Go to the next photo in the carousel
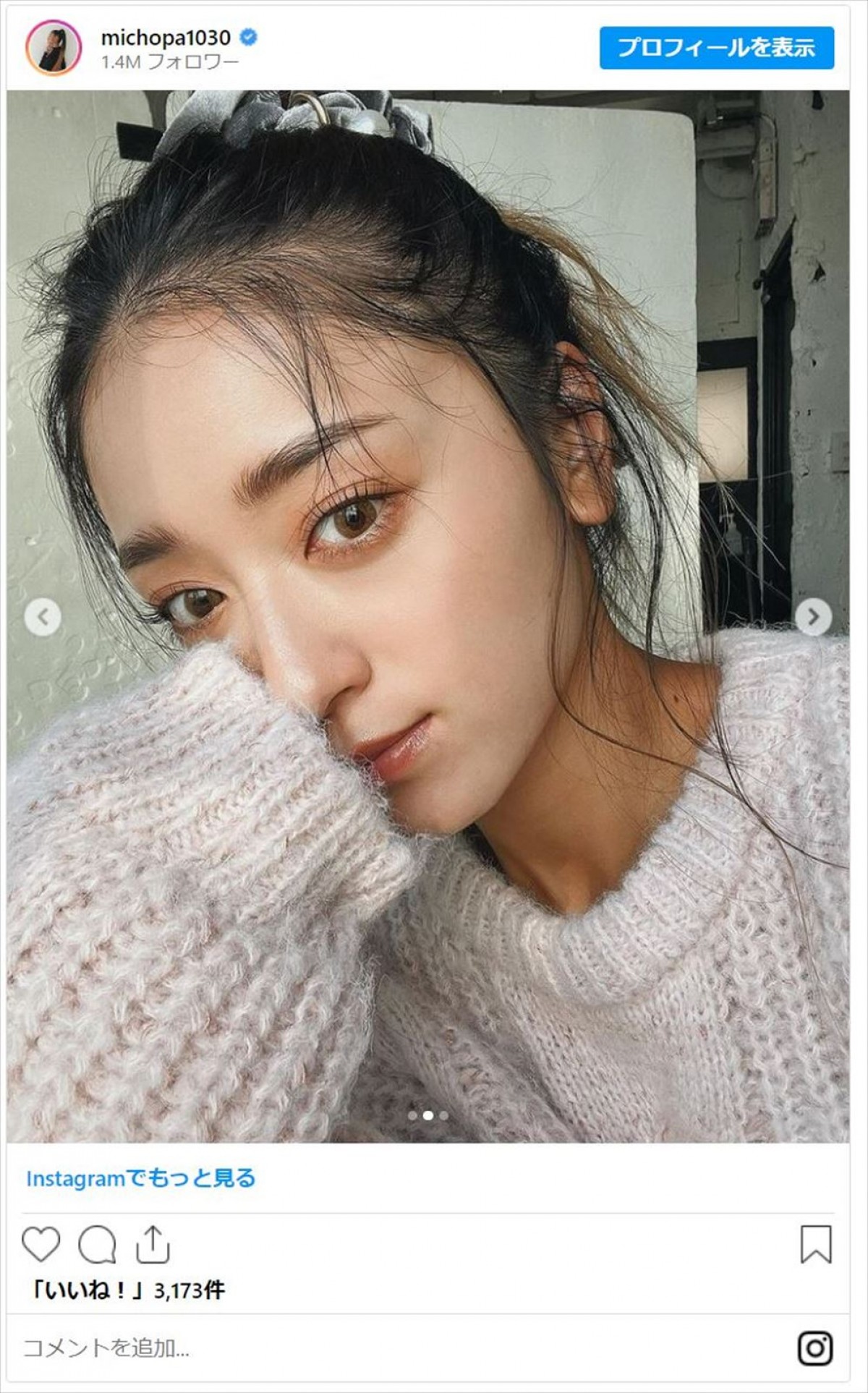Screen dimensions: 868x1393 814,617
